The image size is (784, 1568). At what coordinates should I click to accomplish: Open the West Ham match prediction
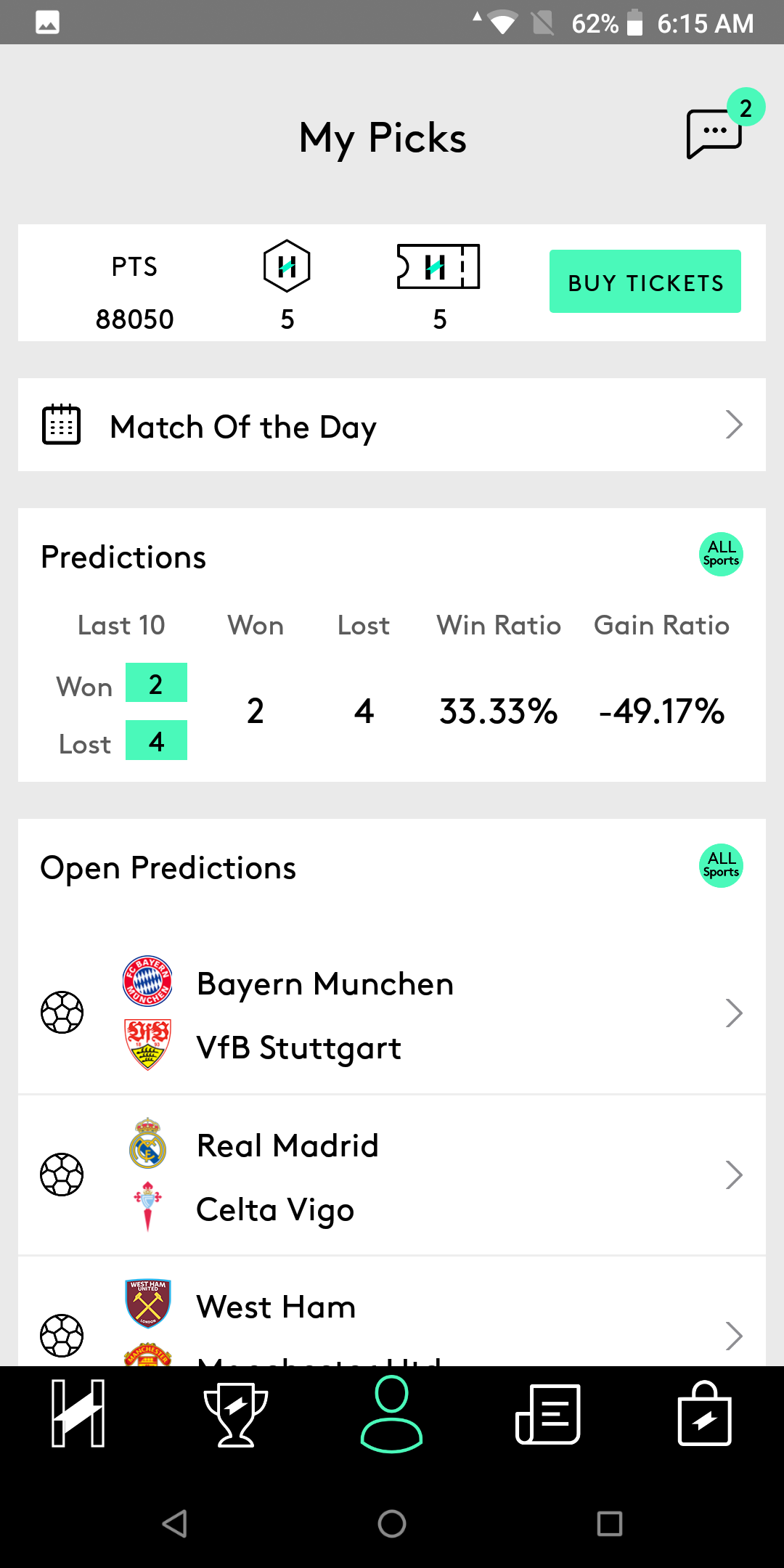(x=392, y=1312)
